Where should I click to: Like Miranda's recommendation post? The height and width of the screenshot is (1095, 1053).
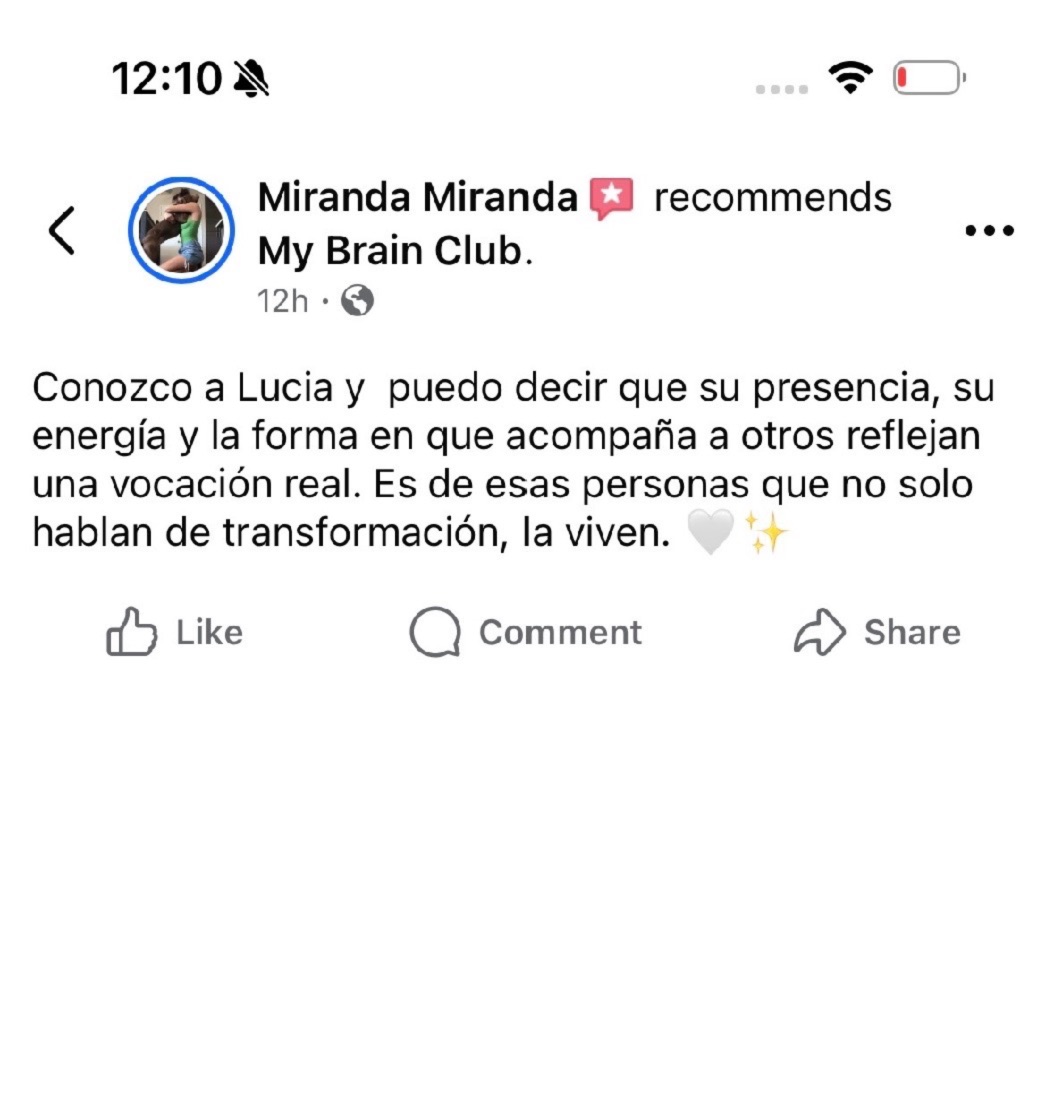pyautogui.click(x=175, y=633)
